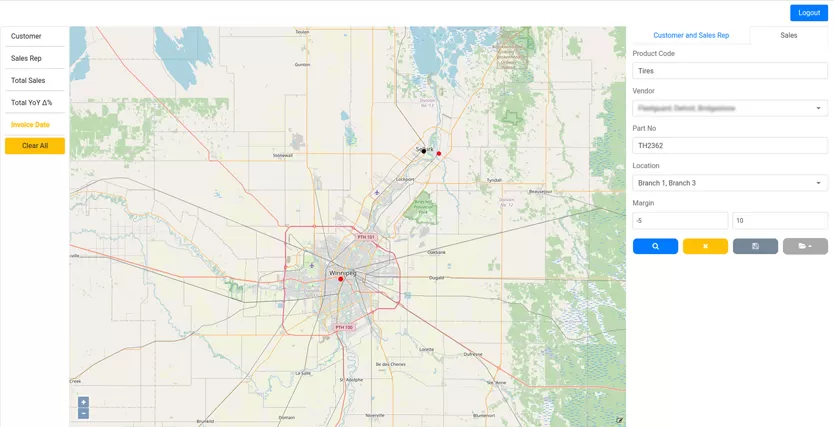Run the search with the magnifier button
The height and width of the screenshot is (427, 834).
pos(655,246)
